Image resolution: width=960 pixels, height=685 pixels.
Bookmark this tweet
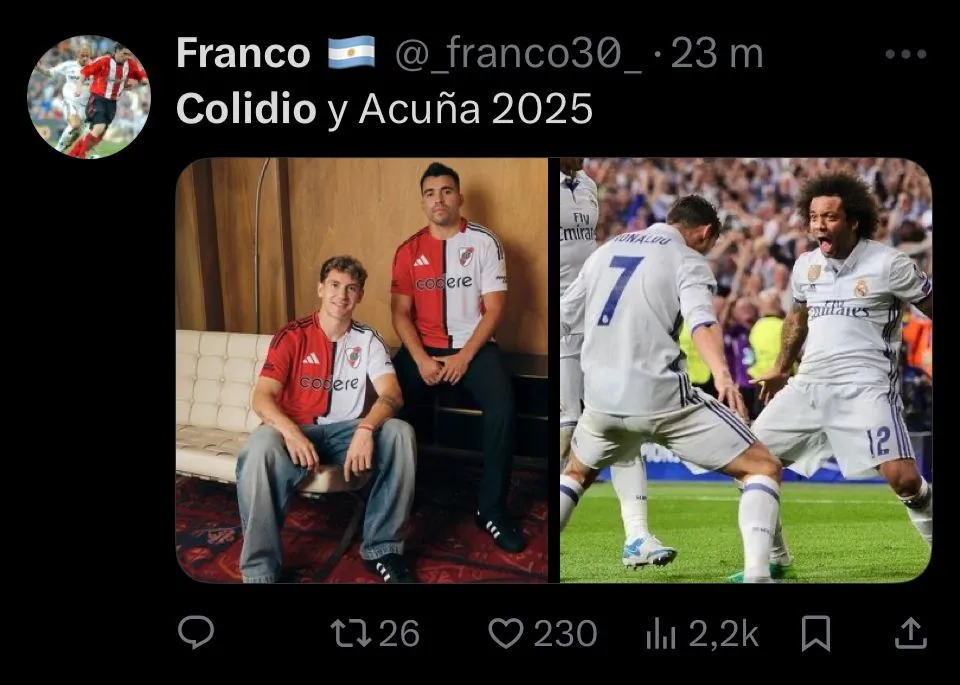816,633
